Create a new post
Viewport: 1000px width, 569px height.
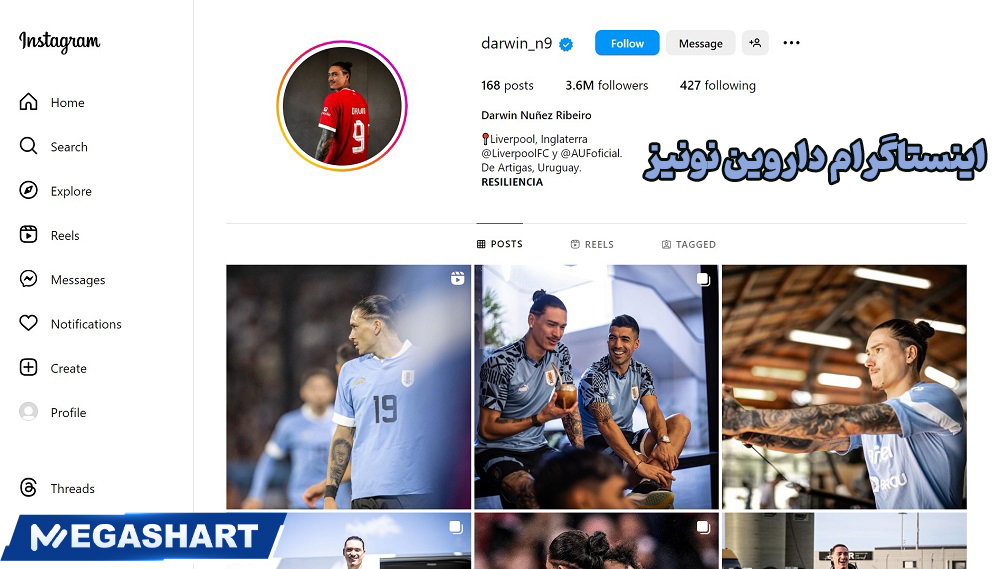point(68,368)
